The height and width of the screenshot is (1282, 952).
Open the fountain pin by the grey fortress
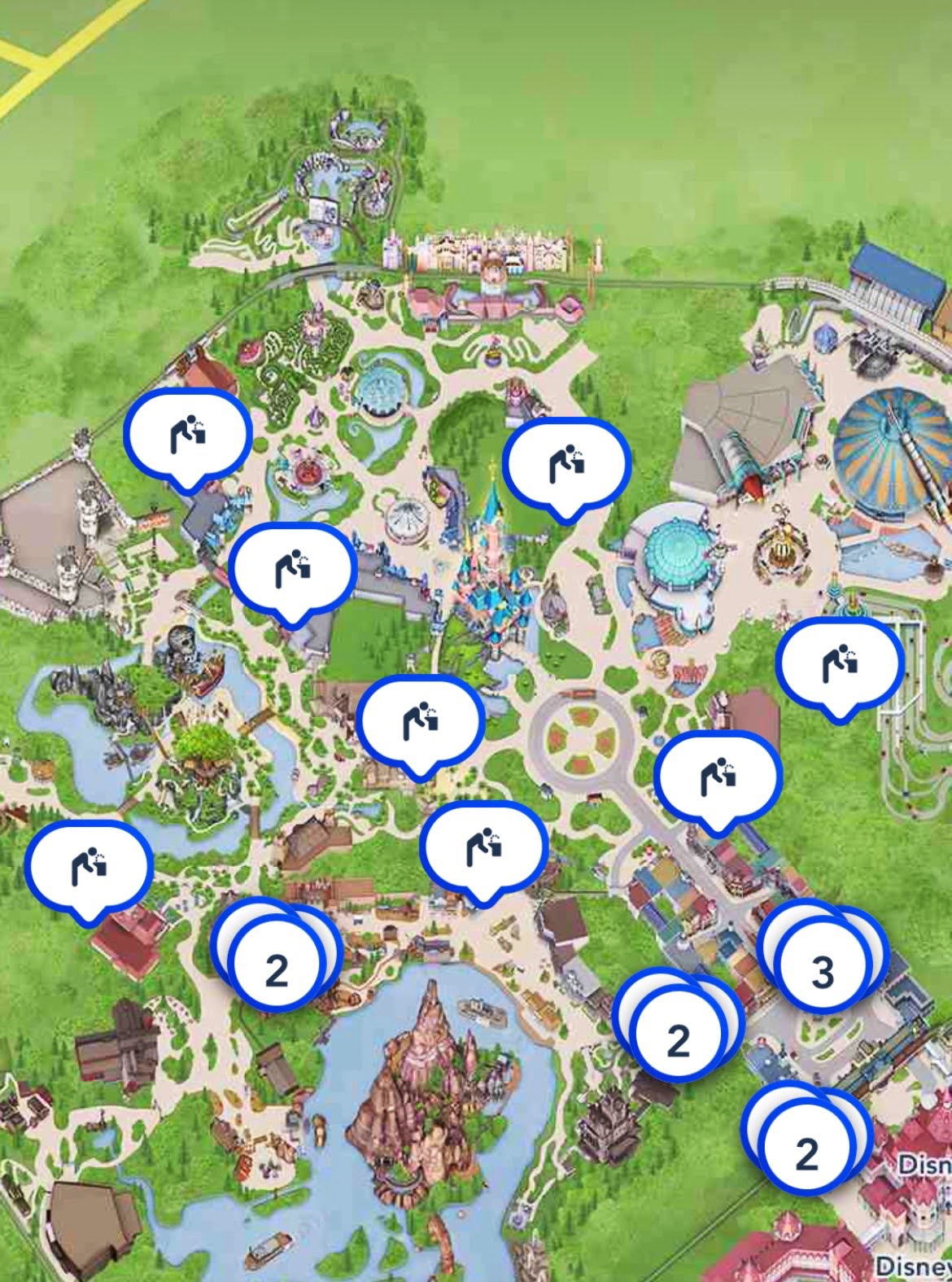(x=187, y=435)
